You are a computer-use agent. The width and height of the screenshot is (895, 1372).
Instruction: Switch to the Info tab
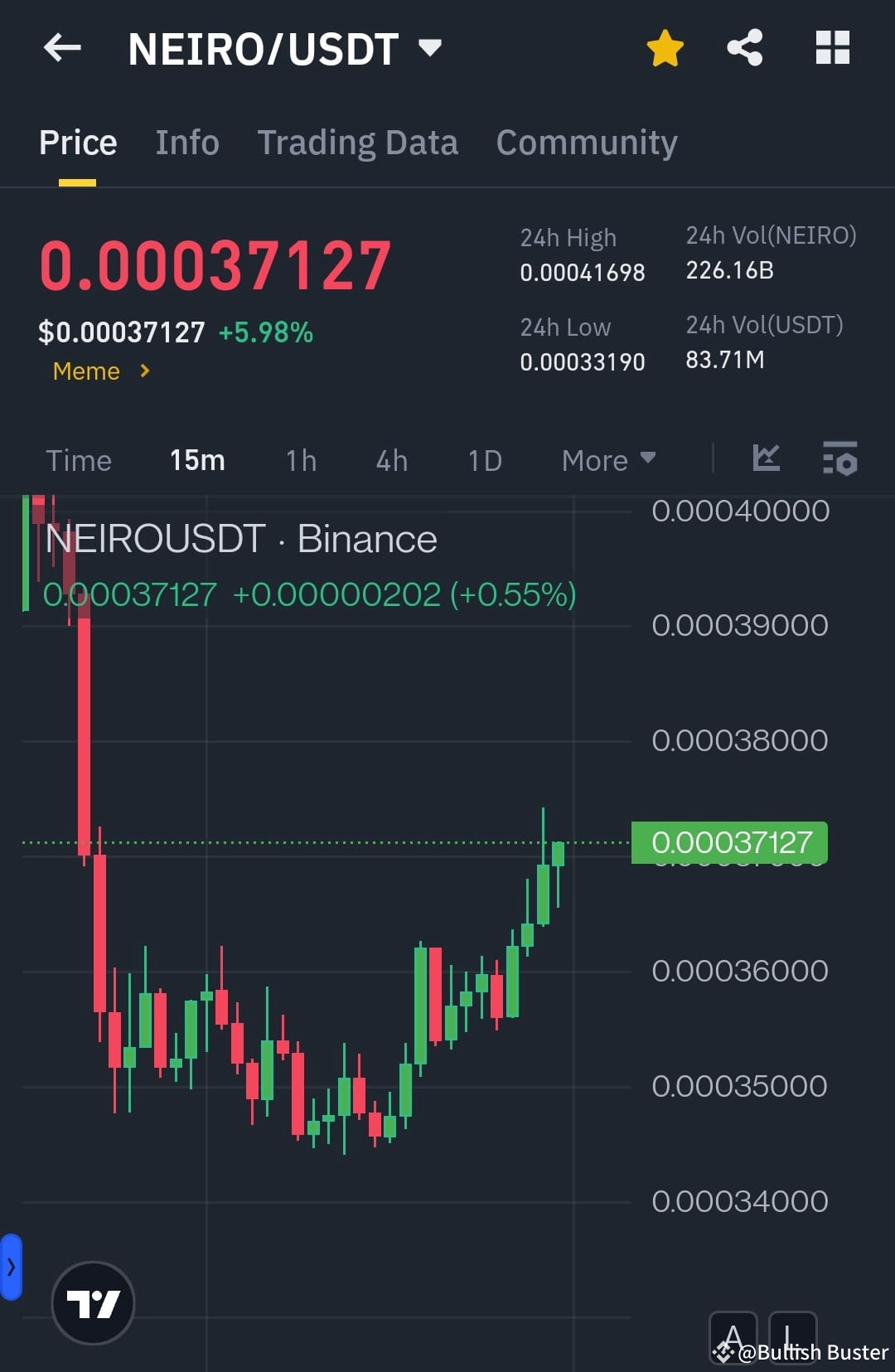[x=186, y=142]
